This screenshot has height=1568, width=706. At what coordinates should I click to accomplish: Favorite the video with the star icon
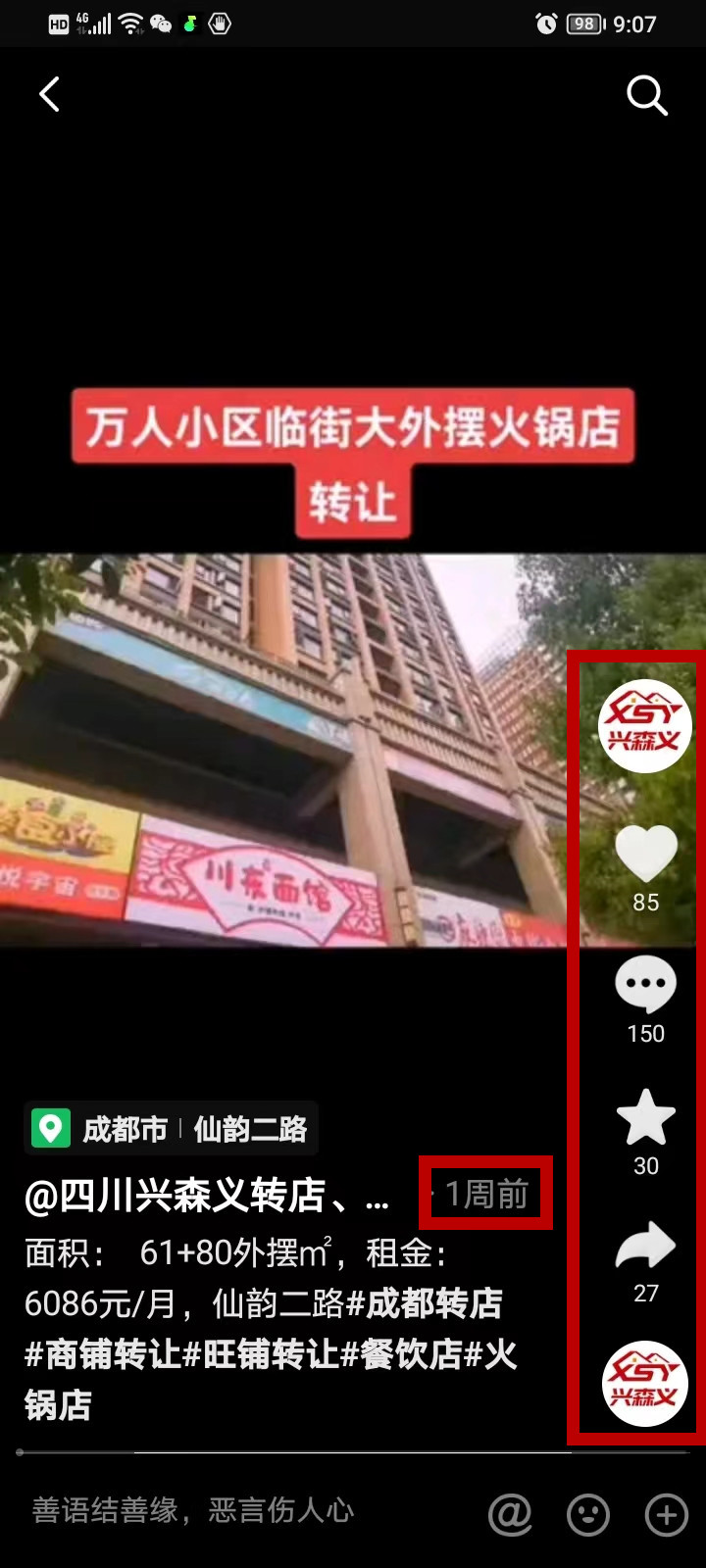point(645,1118)
